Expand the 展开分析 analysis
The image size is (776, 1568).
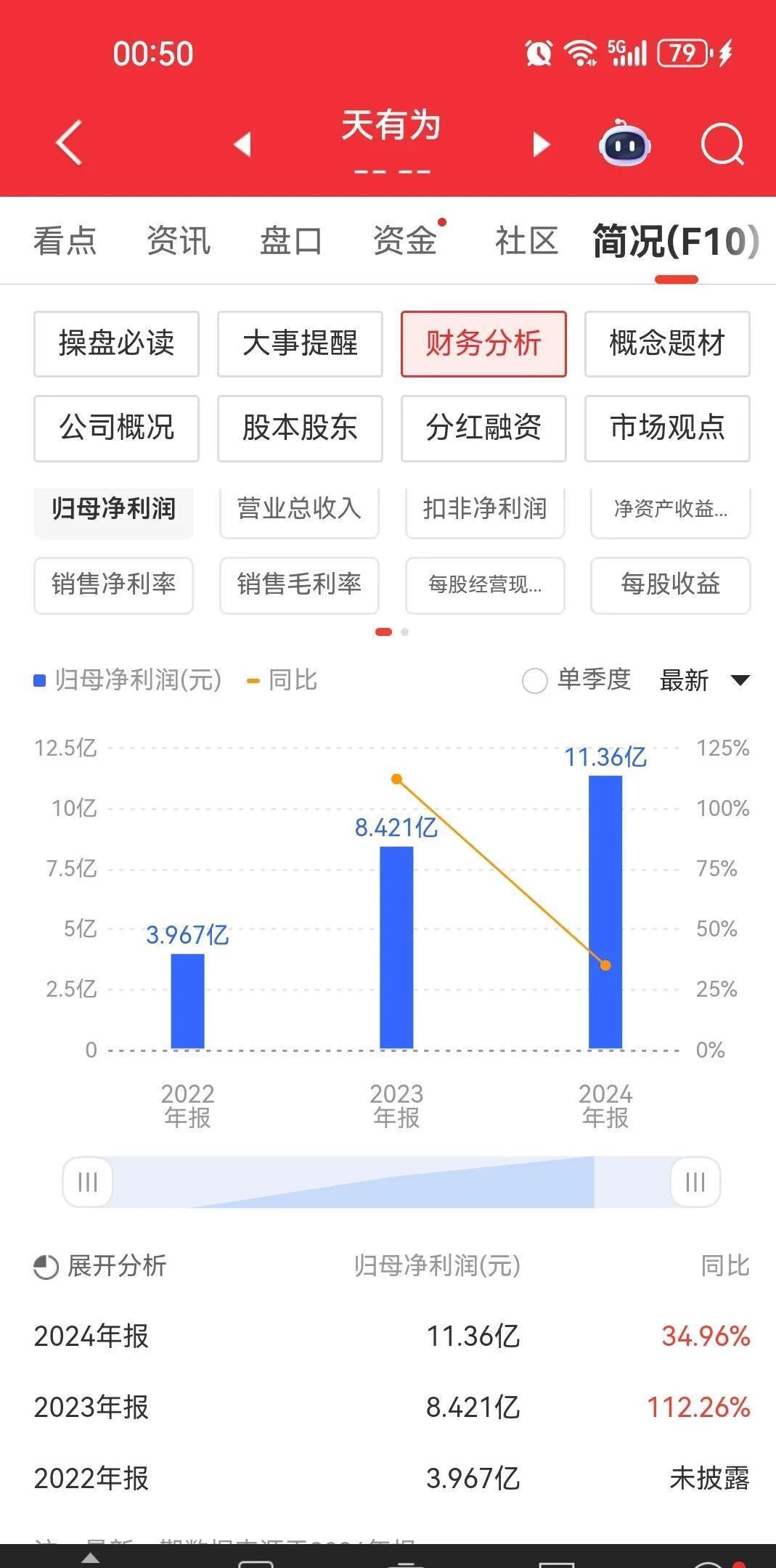pos(100,1266)
